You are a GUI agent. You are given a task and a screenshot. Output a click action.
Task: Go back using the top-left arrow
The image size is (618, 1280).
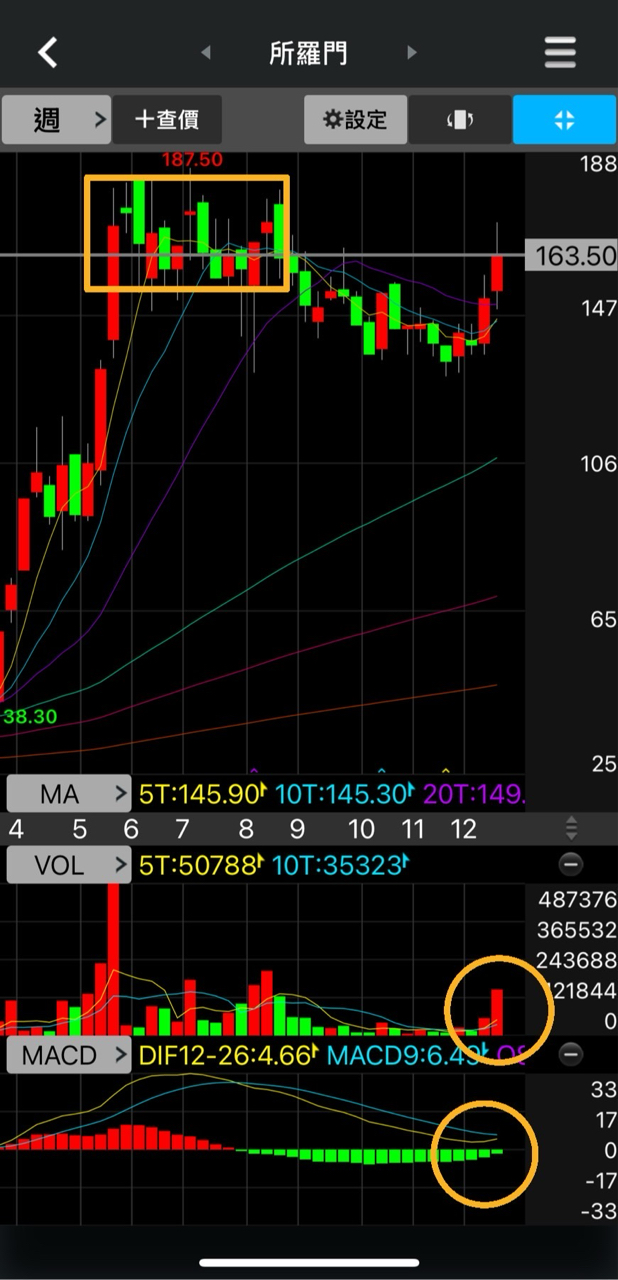47,52
